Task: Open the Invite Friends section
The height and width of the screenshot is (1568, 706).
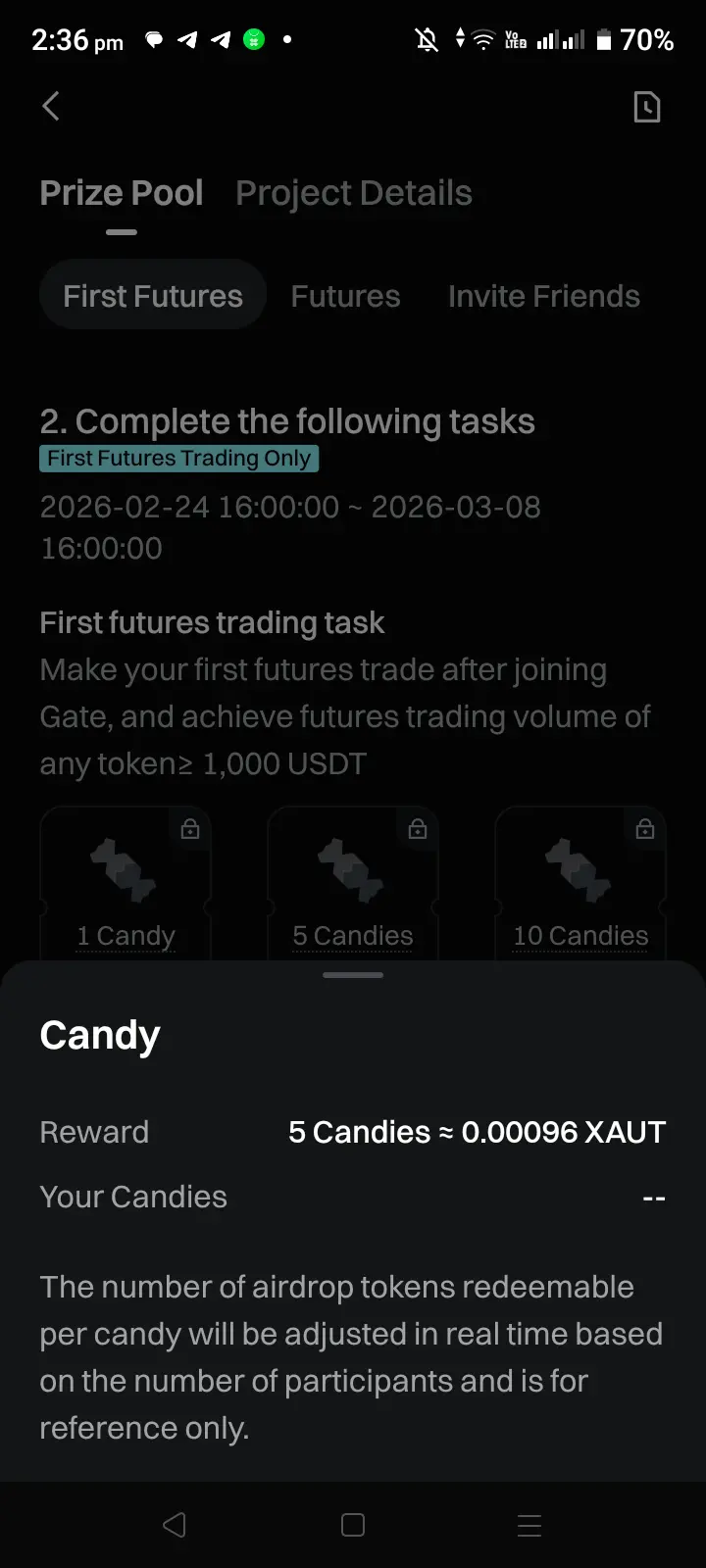Action: point(544,296)
